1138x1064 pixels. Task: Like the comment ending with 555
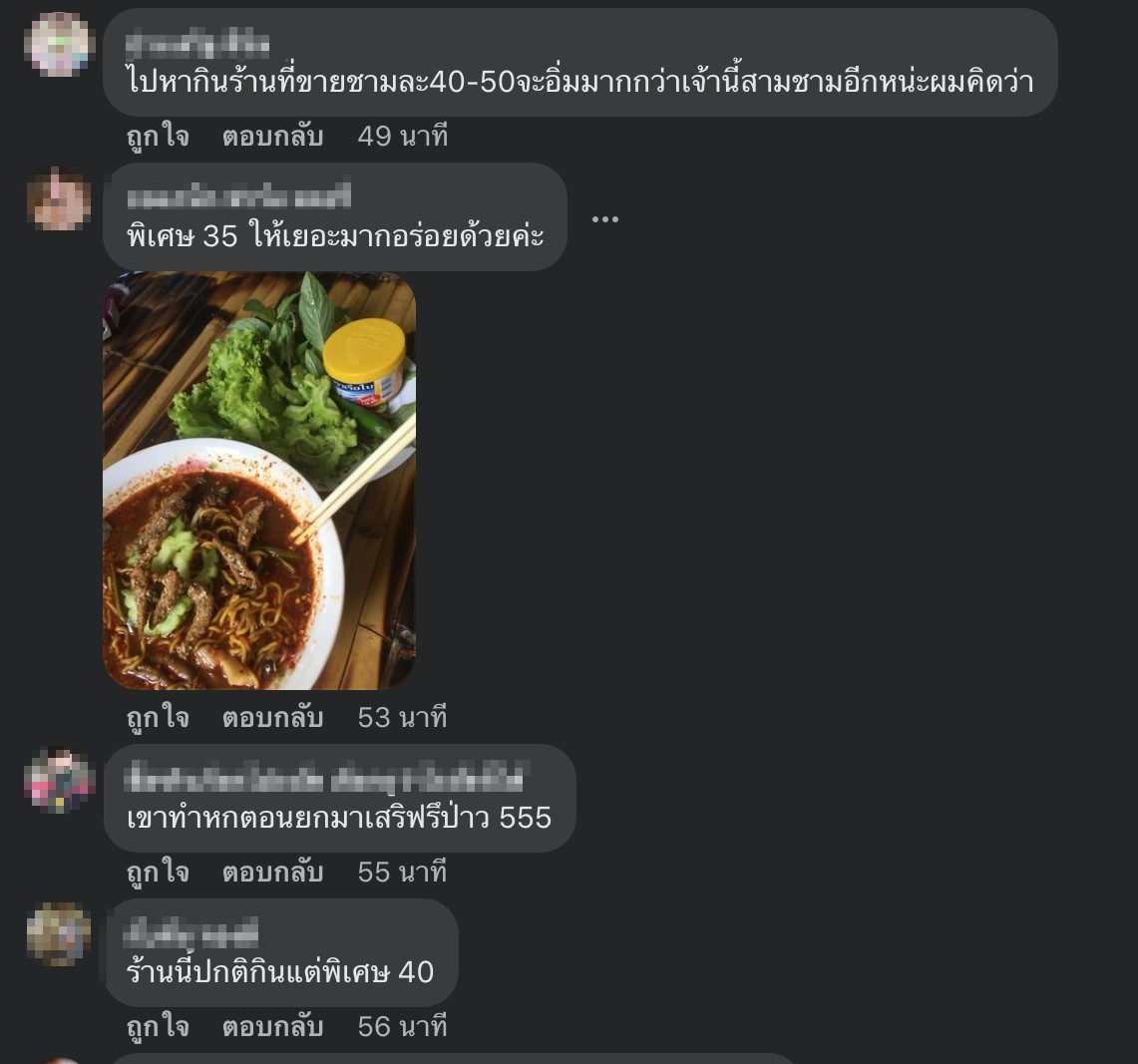click(158, 873)
